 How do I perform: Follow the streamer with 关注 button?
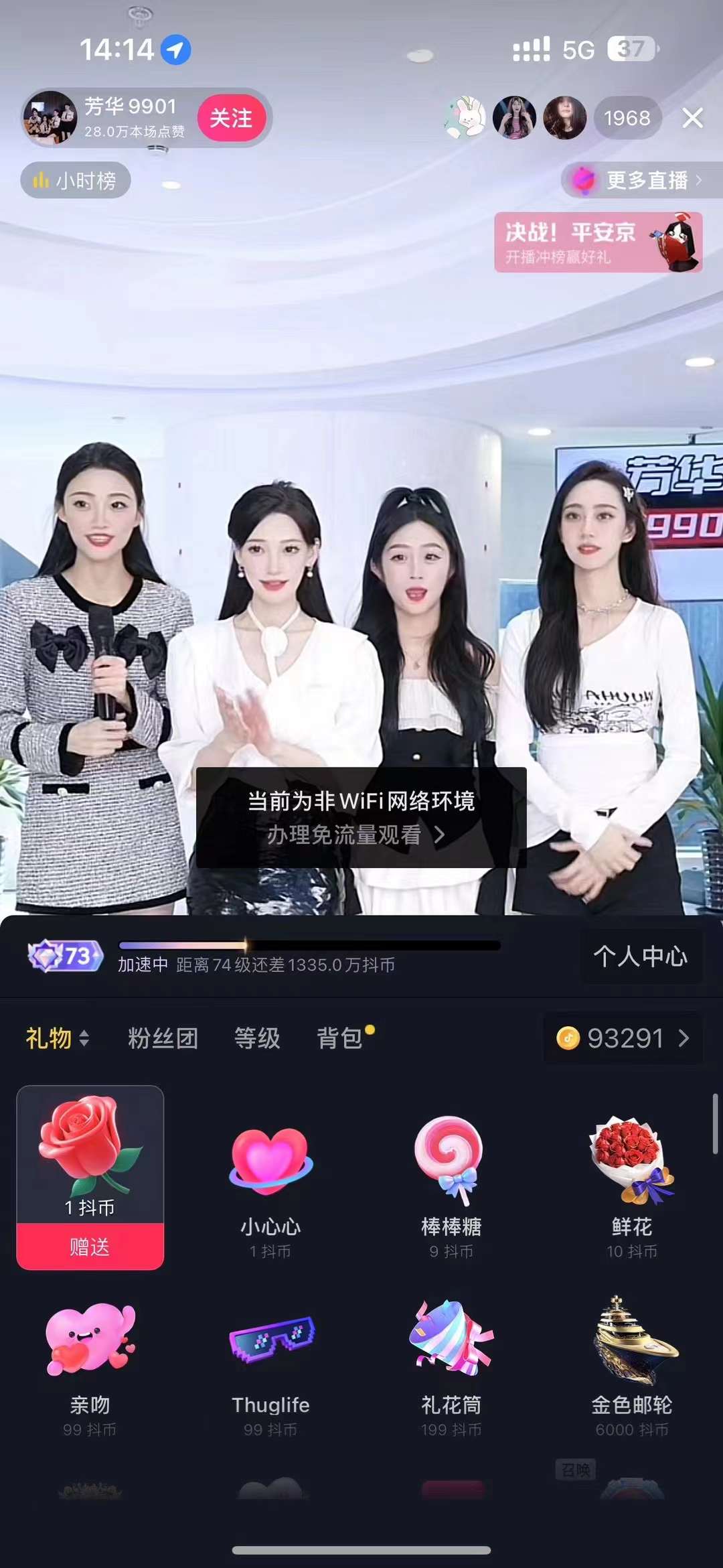tap(231, 118)
